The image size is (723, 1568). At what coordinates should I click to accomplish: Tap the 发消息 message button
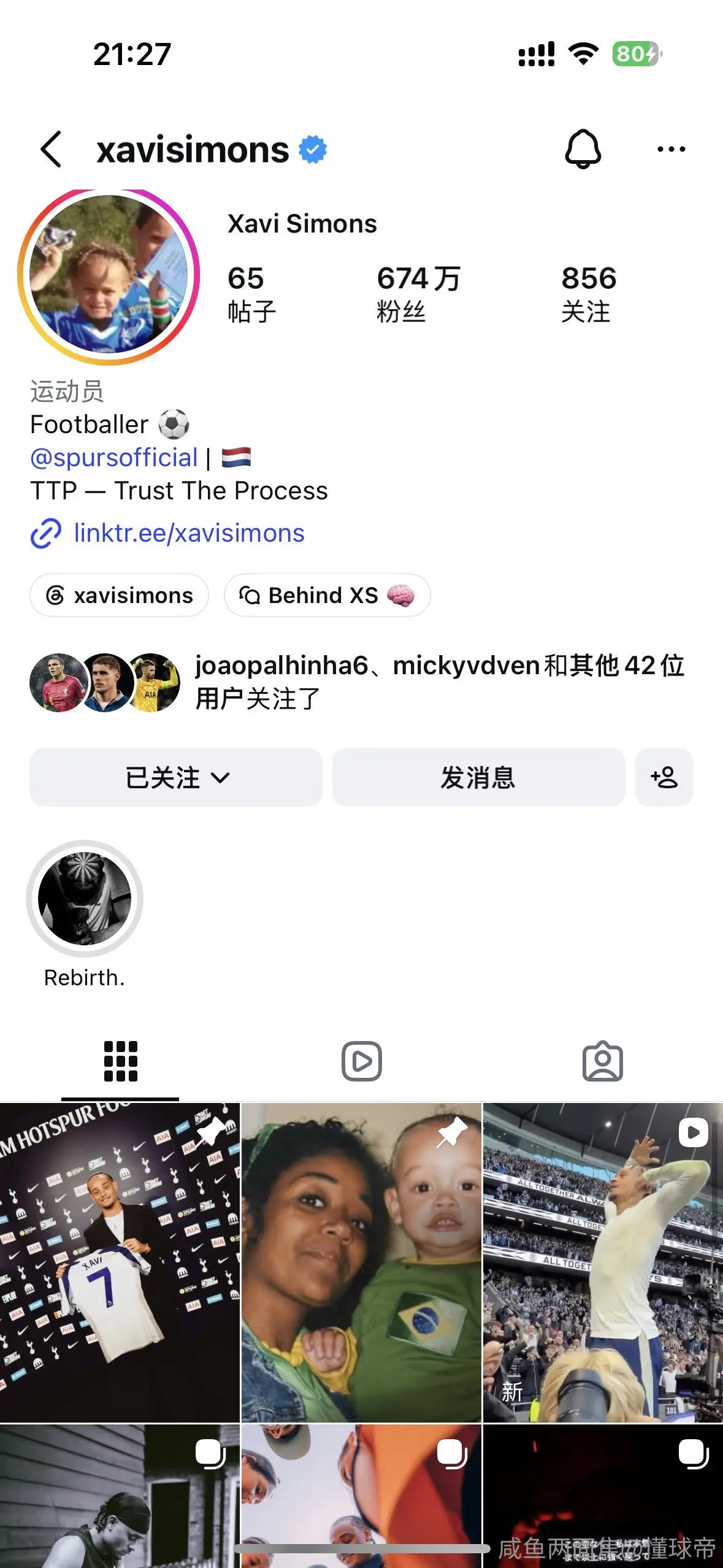pos(478,777)
